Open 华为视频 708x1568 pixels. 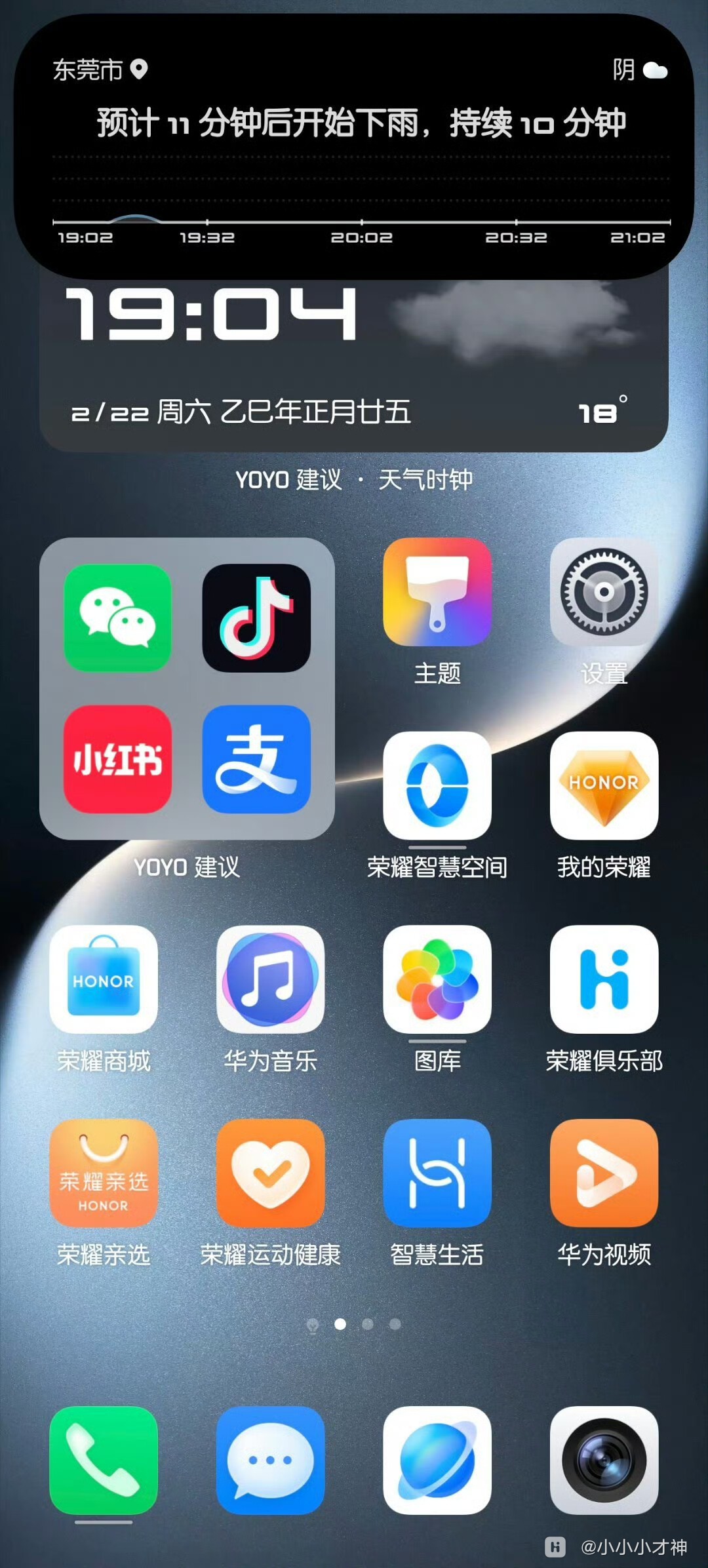click(x=604, y=1173)
